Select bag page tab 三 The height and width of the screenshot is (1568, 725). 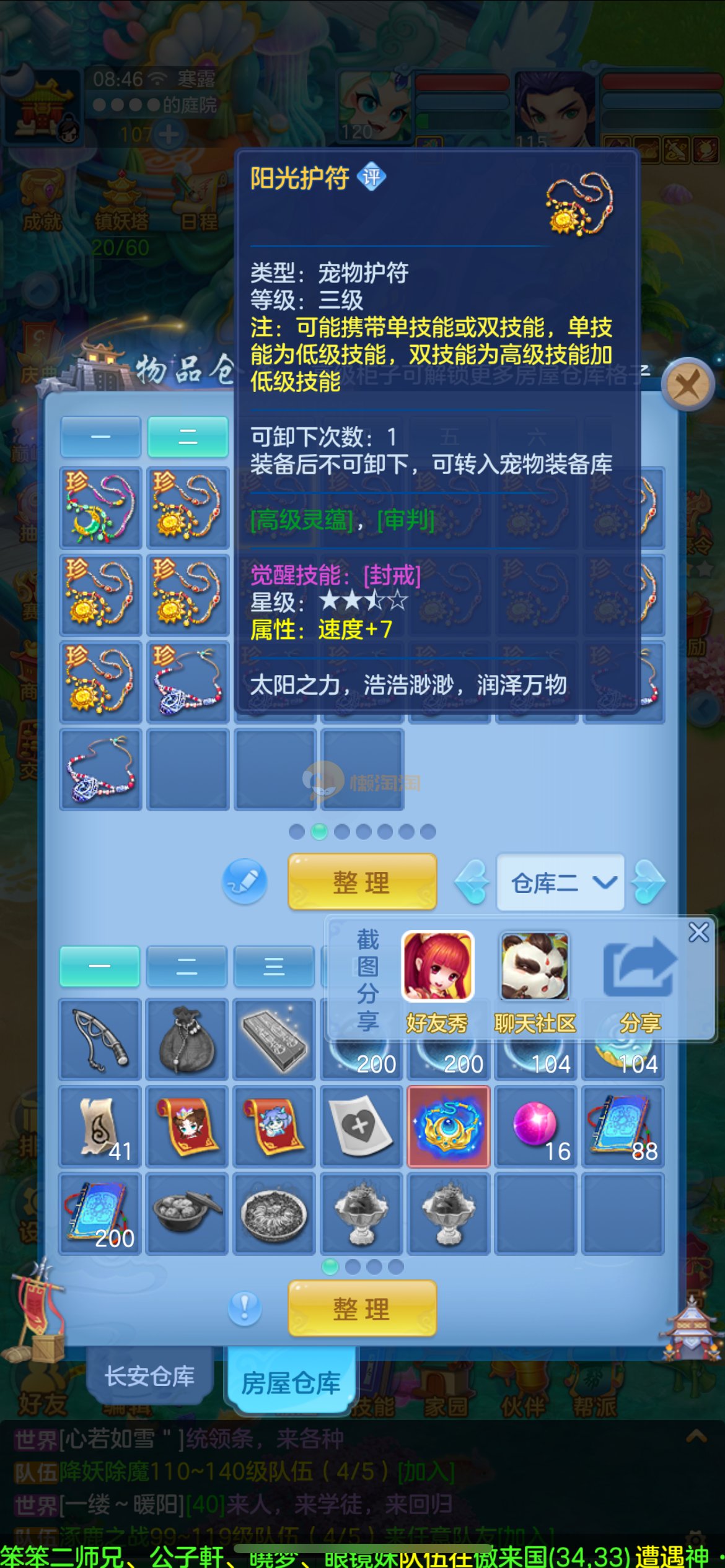point(274,966)
